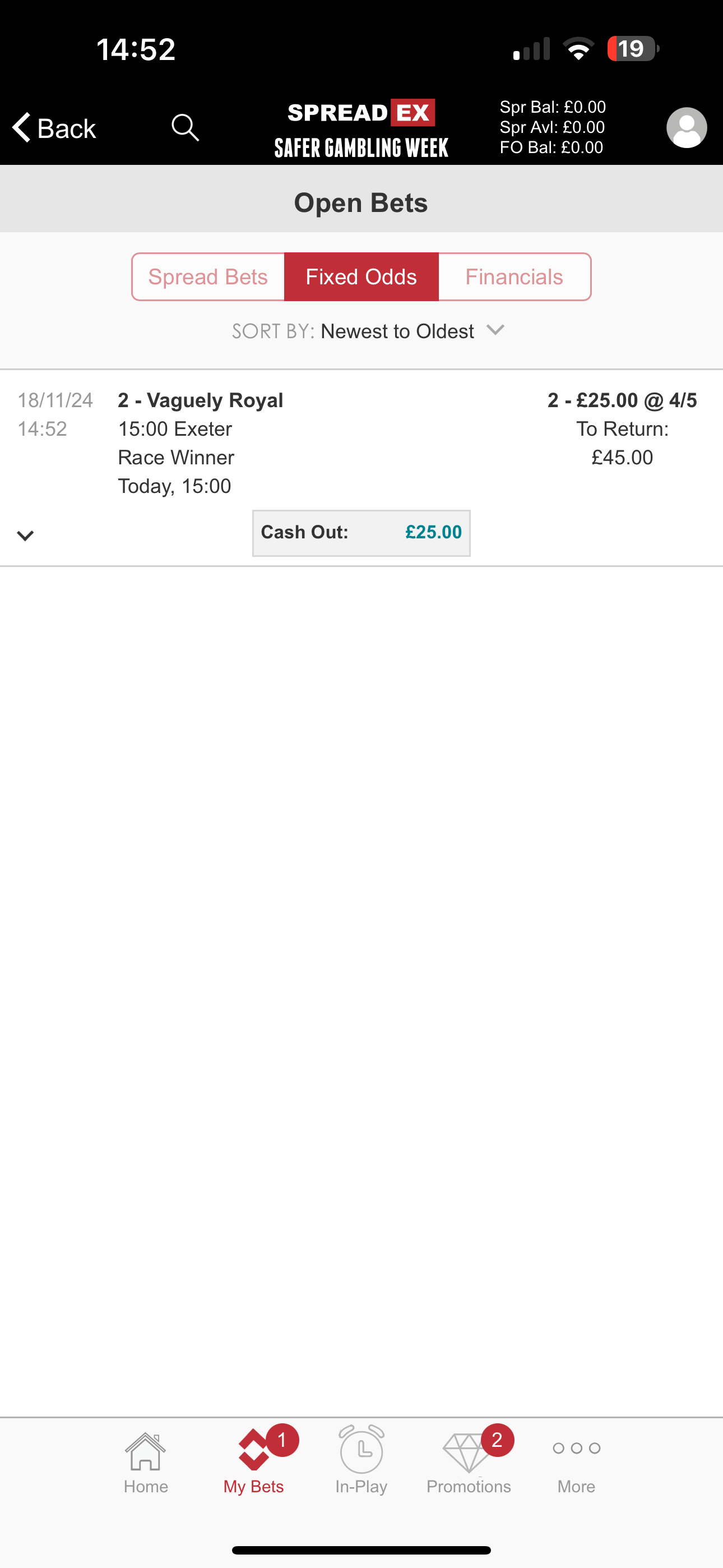
Task: Select the Fixed Odds filter
Action: pyautogui.click(x=361, y=276)
